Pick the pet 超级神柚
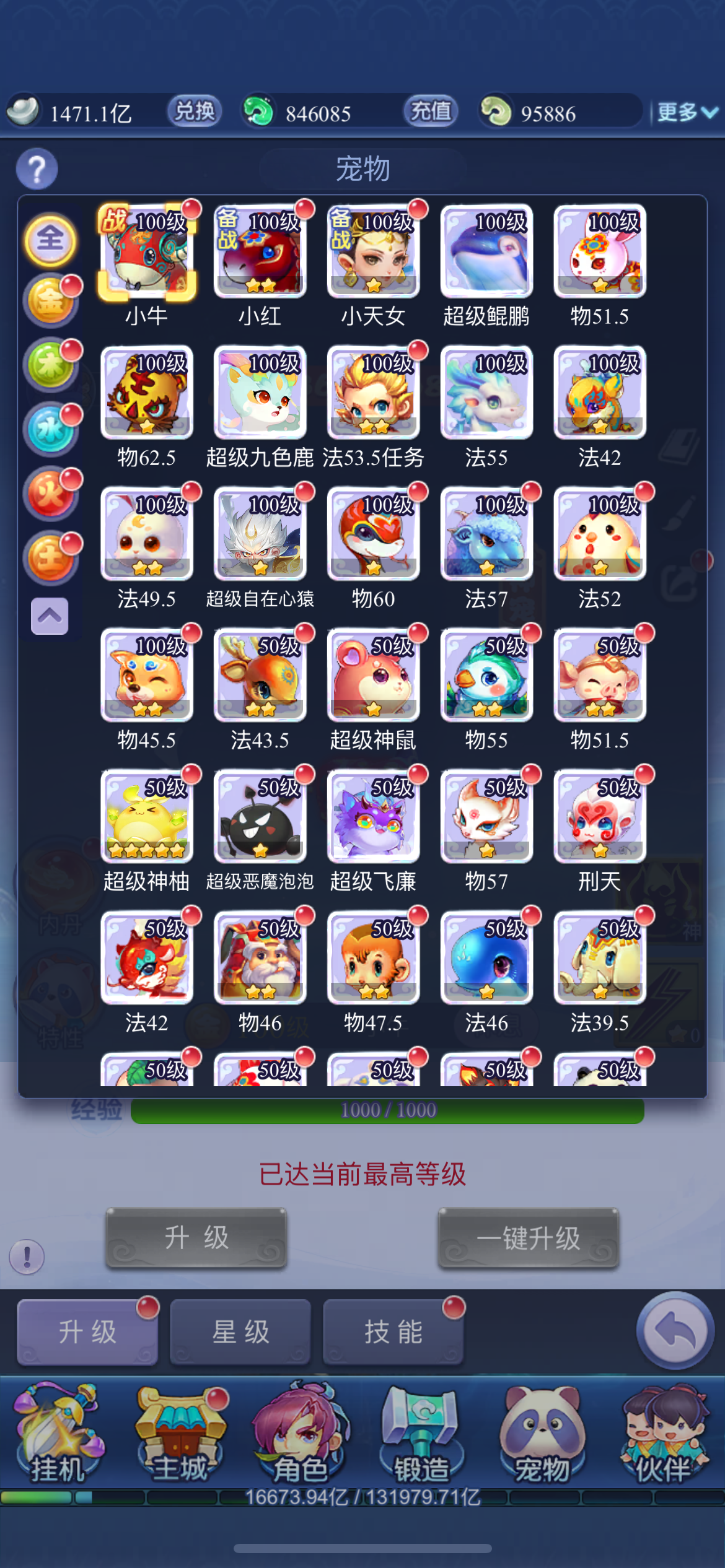This screenshot has width=725, height=1568. 147,816
